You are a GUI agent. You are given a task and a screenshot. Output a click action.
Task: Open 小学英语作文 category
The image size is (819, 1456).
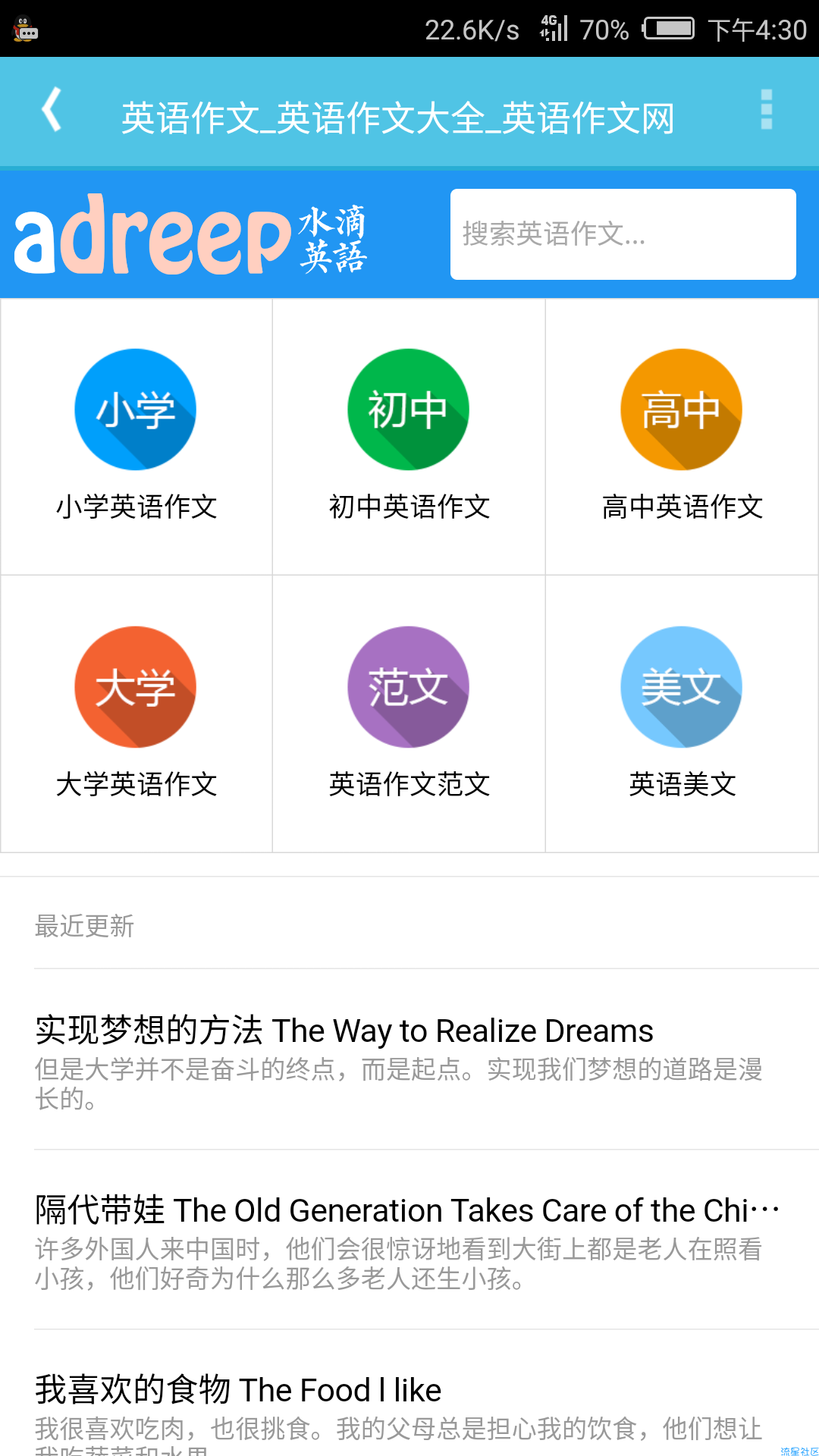pos(136,437)
